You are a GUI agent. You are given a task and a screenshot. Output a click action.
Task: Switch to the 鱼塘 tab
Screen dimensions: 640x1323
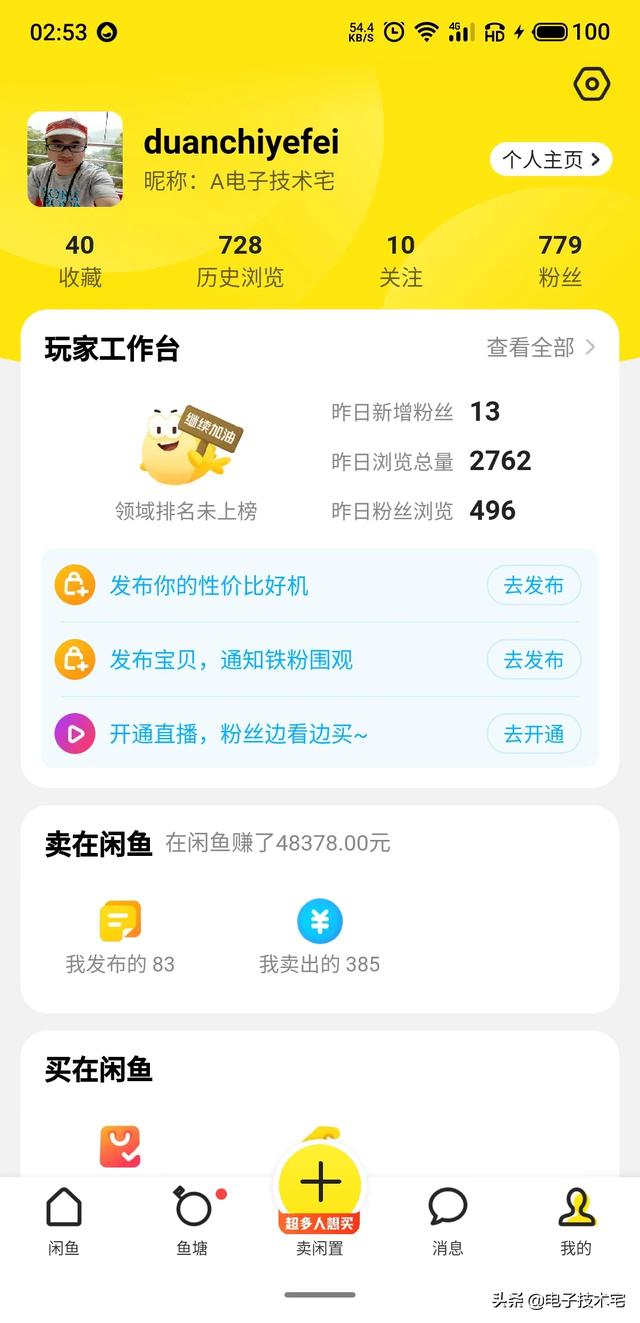pyautogui.click(x=192, y=1220)
